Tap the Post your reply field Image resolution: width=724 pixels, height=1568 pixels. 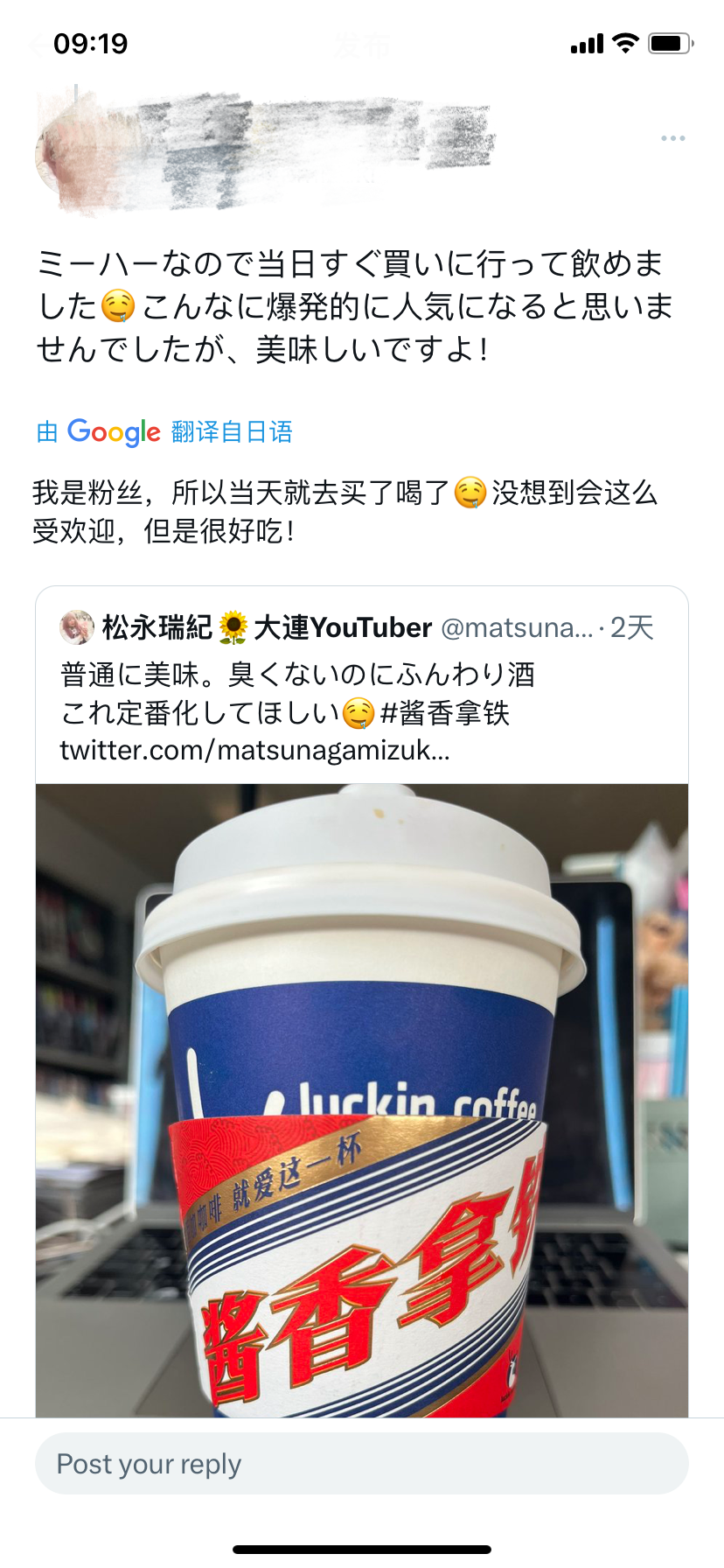(361, 1464)
